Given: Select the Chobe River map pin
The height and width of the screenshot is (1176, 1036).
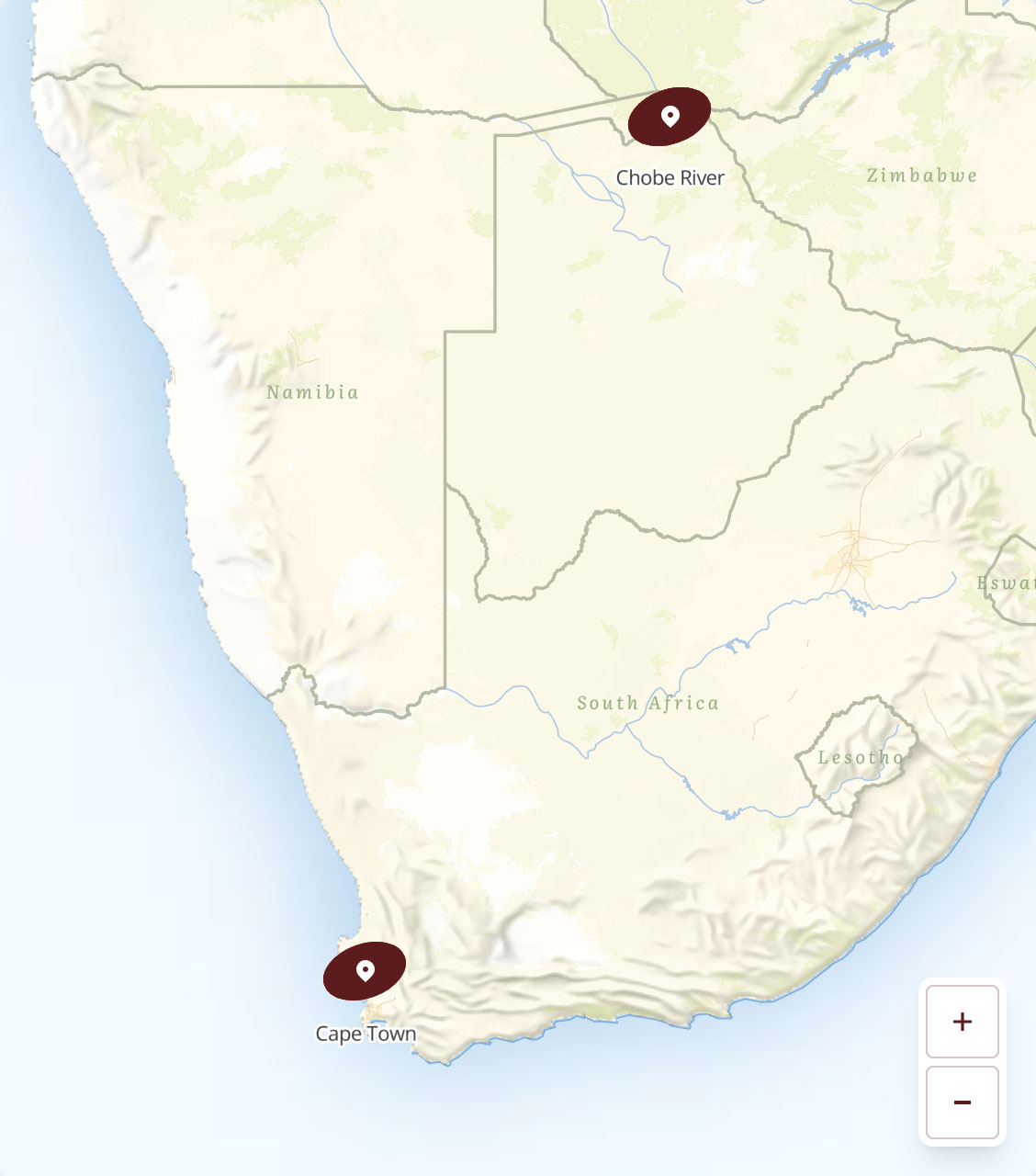Looking at the screenshot, I should (670, 117).
